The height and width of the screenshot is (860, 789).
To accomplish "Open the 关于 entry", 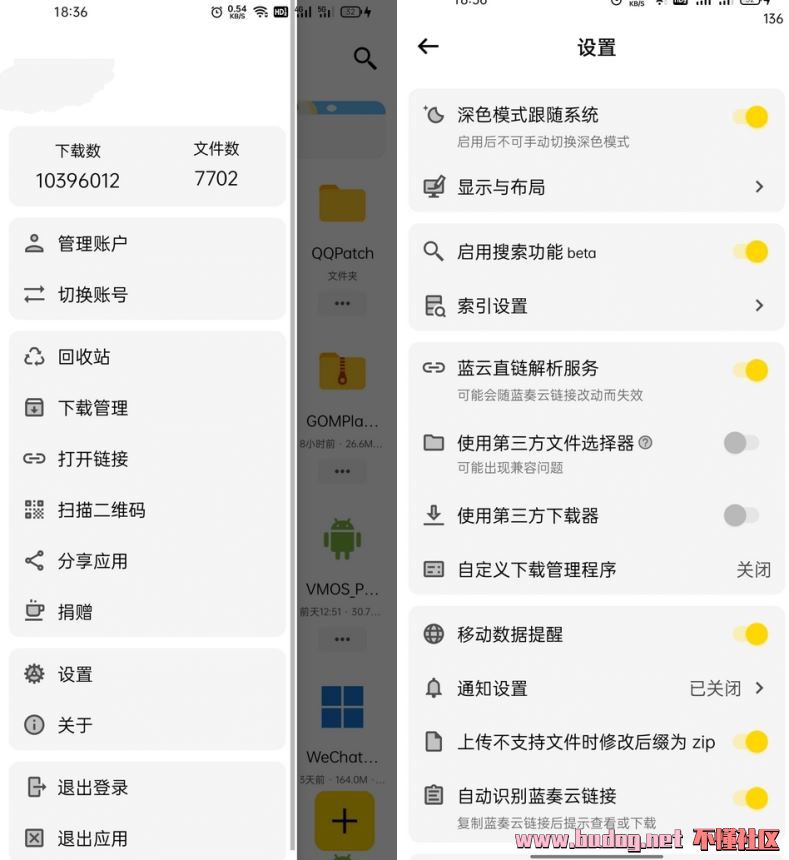I will pyautogui.click(x=75, y=725).
